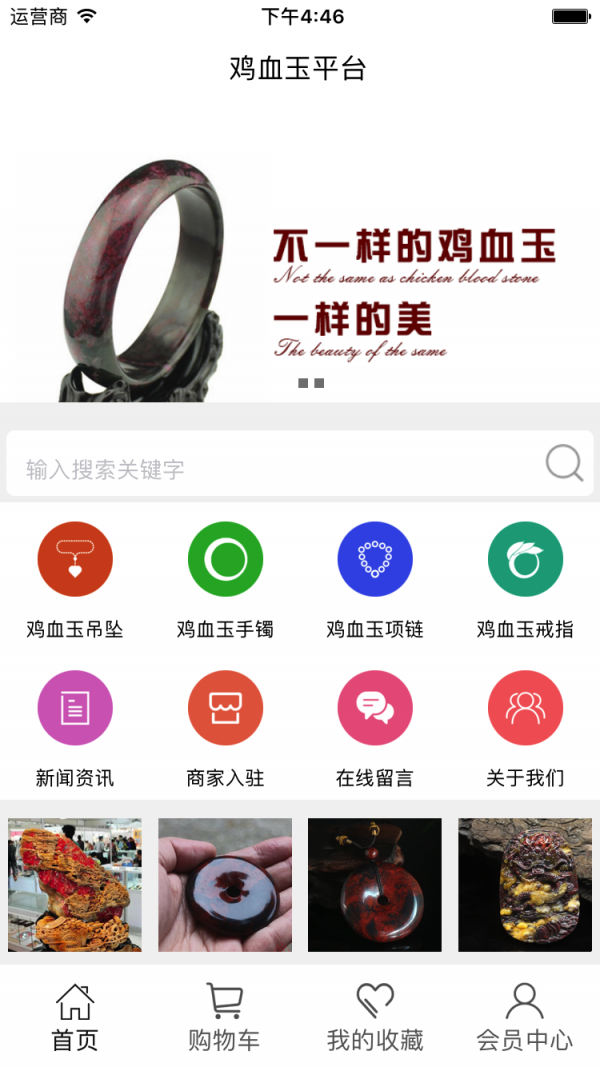Open the carved red stone product photo
600x1067 pixels.
[x=75, y=885]
